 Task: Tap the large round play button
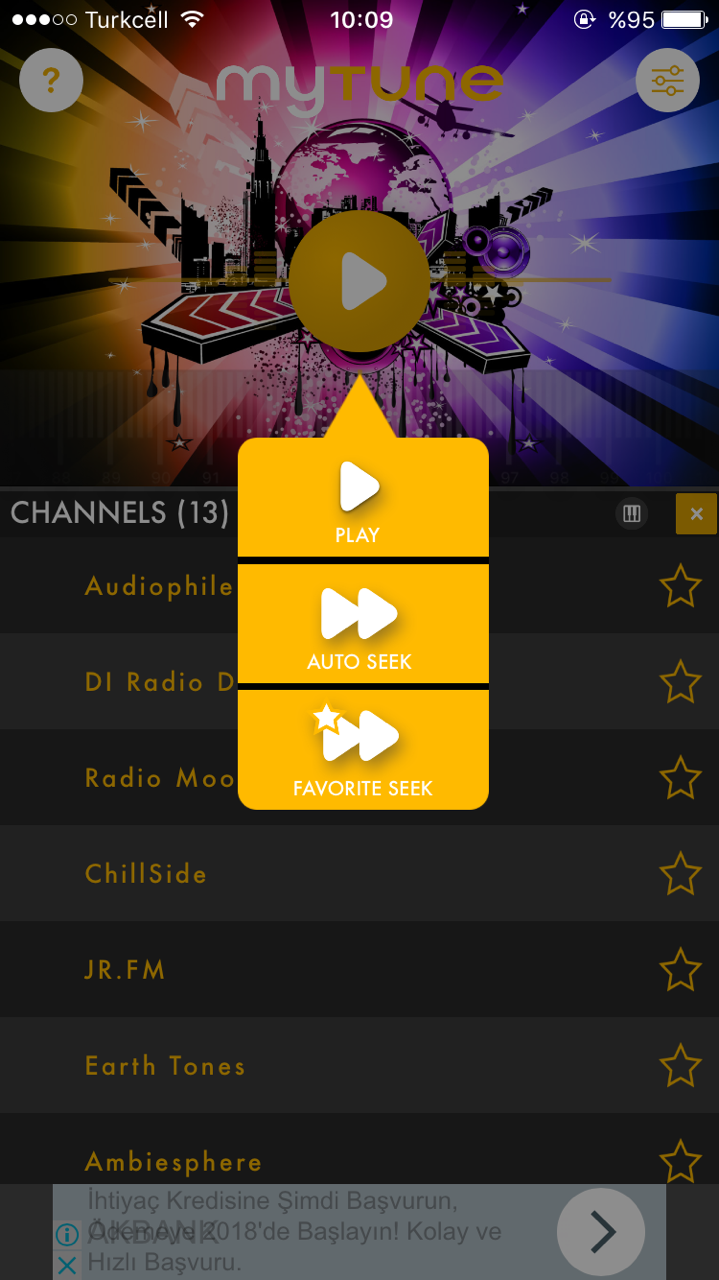point(358,282)
